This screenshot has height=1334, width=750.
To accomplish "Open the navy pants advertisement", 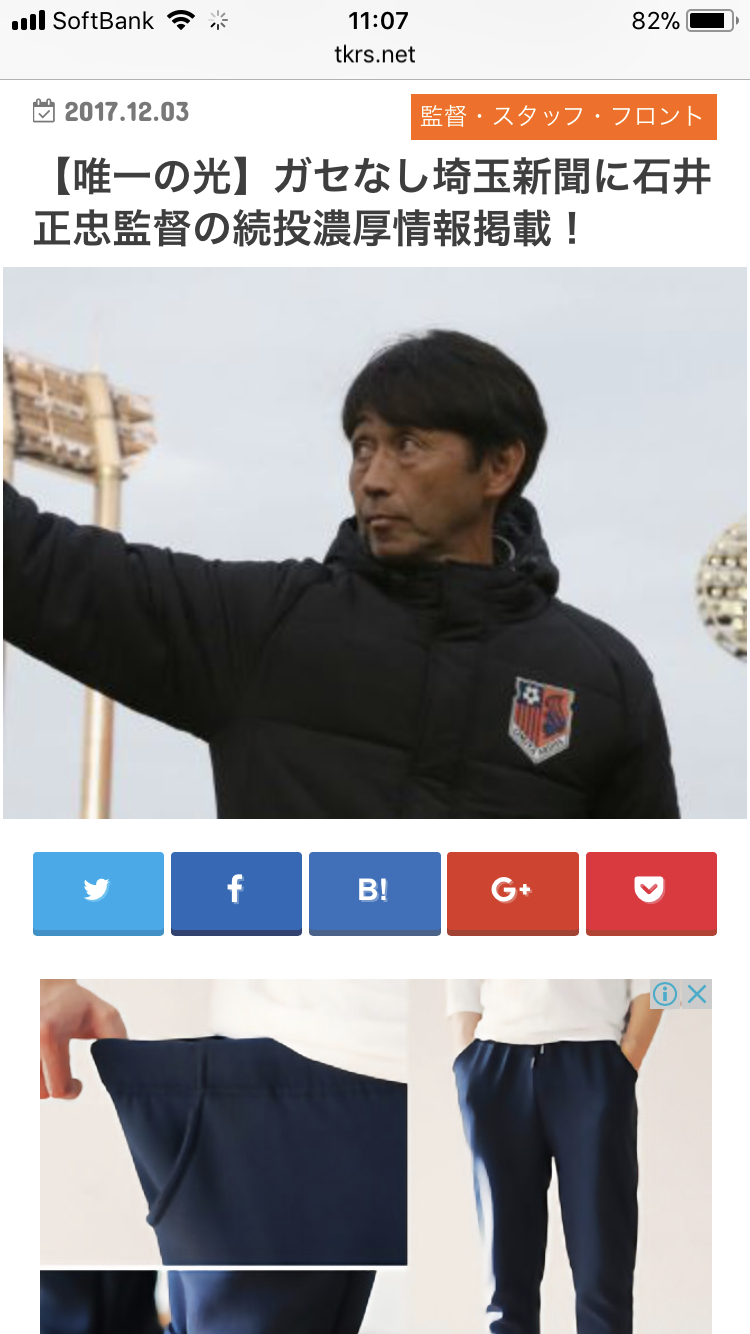I will 375,1160.
